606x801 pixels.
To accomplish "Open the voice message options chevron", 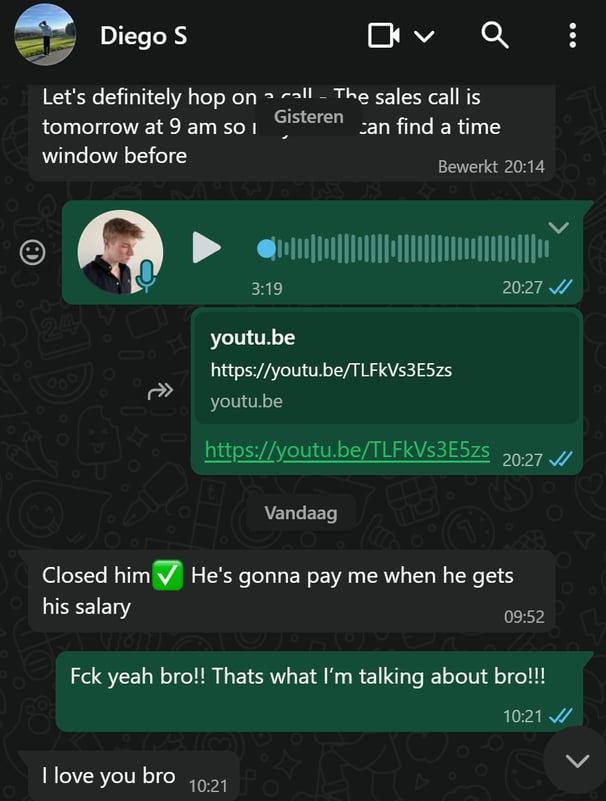I will click(x=559, y=228).
